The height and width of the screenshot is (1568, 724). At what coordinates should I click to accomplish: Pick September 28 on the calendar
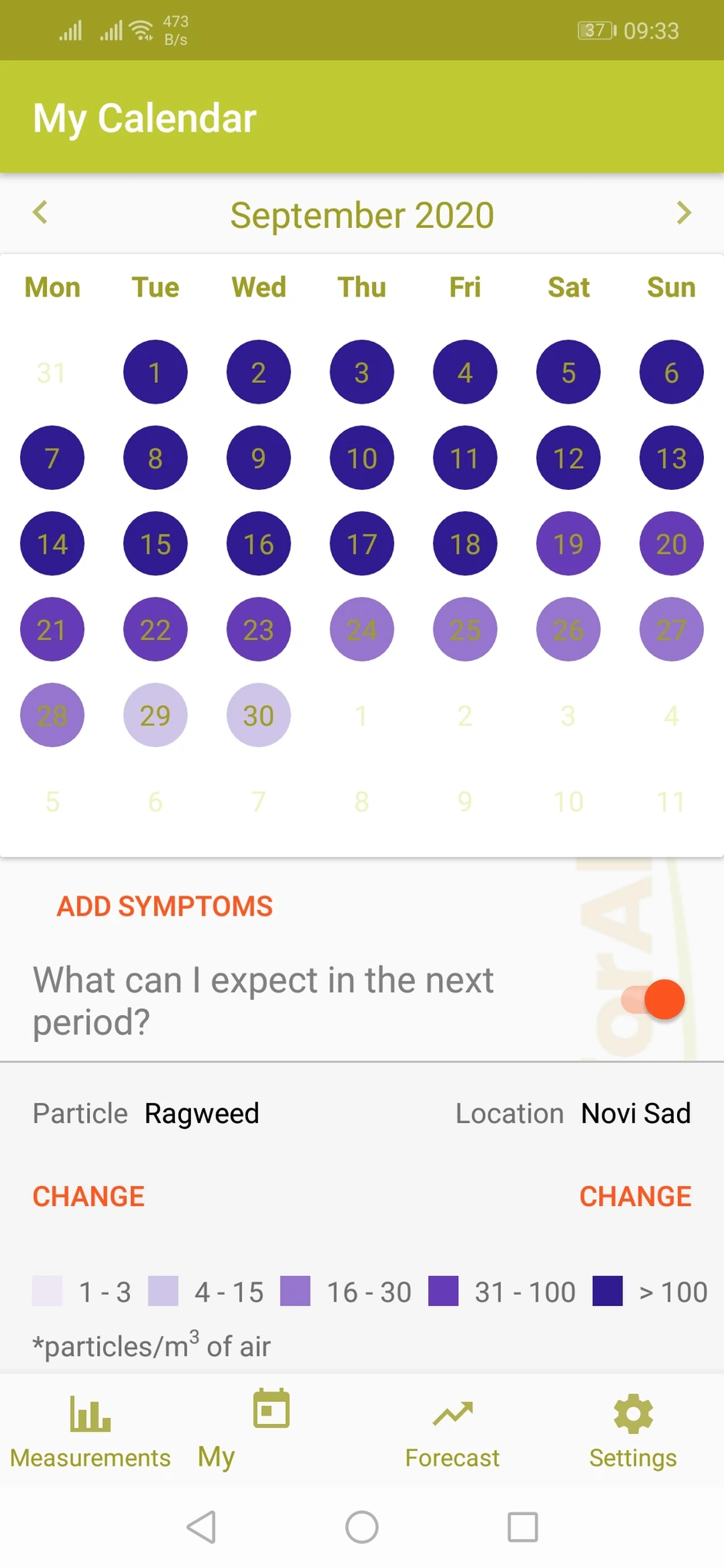pos(52,715)
